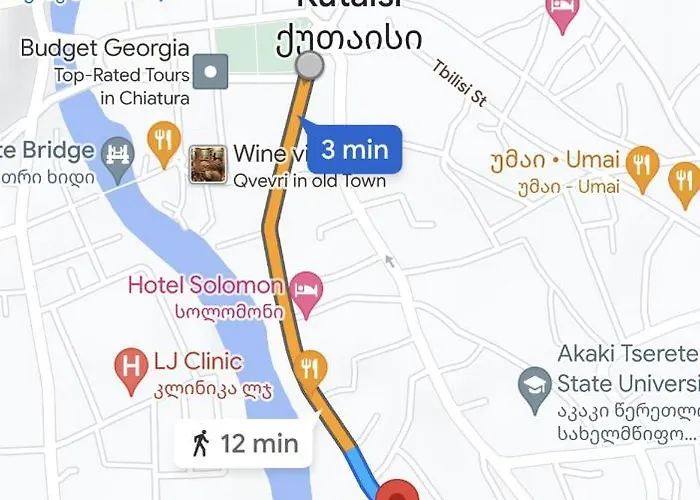Tap the grey route start point circle

(x=311, y=66)
